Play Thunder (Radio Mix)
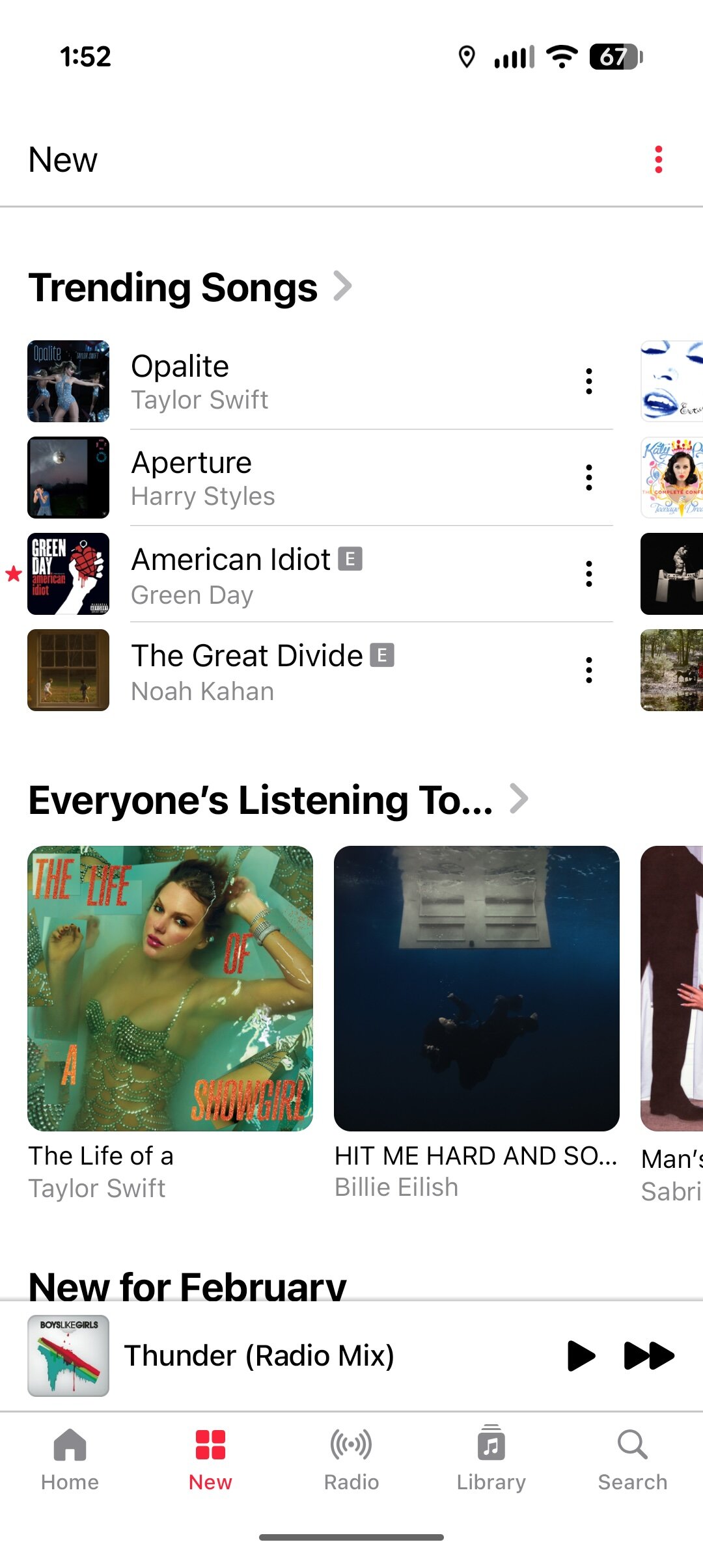The width and height of the screenshot is (703, 1568). (x=581, y=1356)
